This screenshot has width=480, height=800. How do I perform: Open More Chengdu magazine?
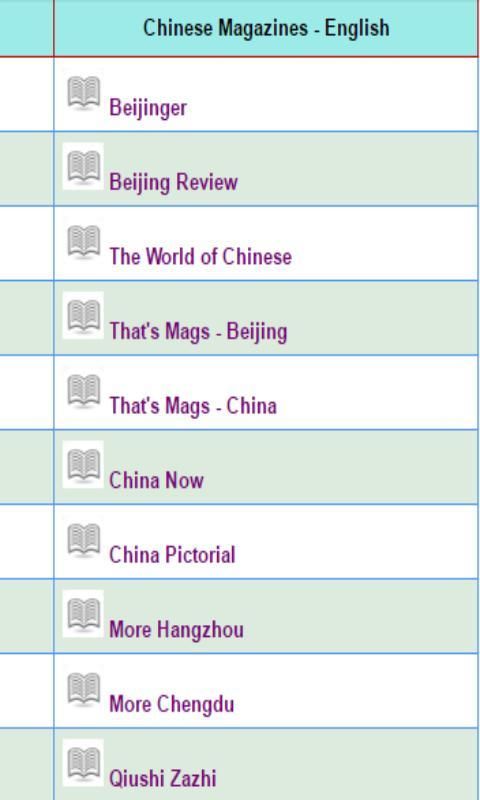click(172, 704)
